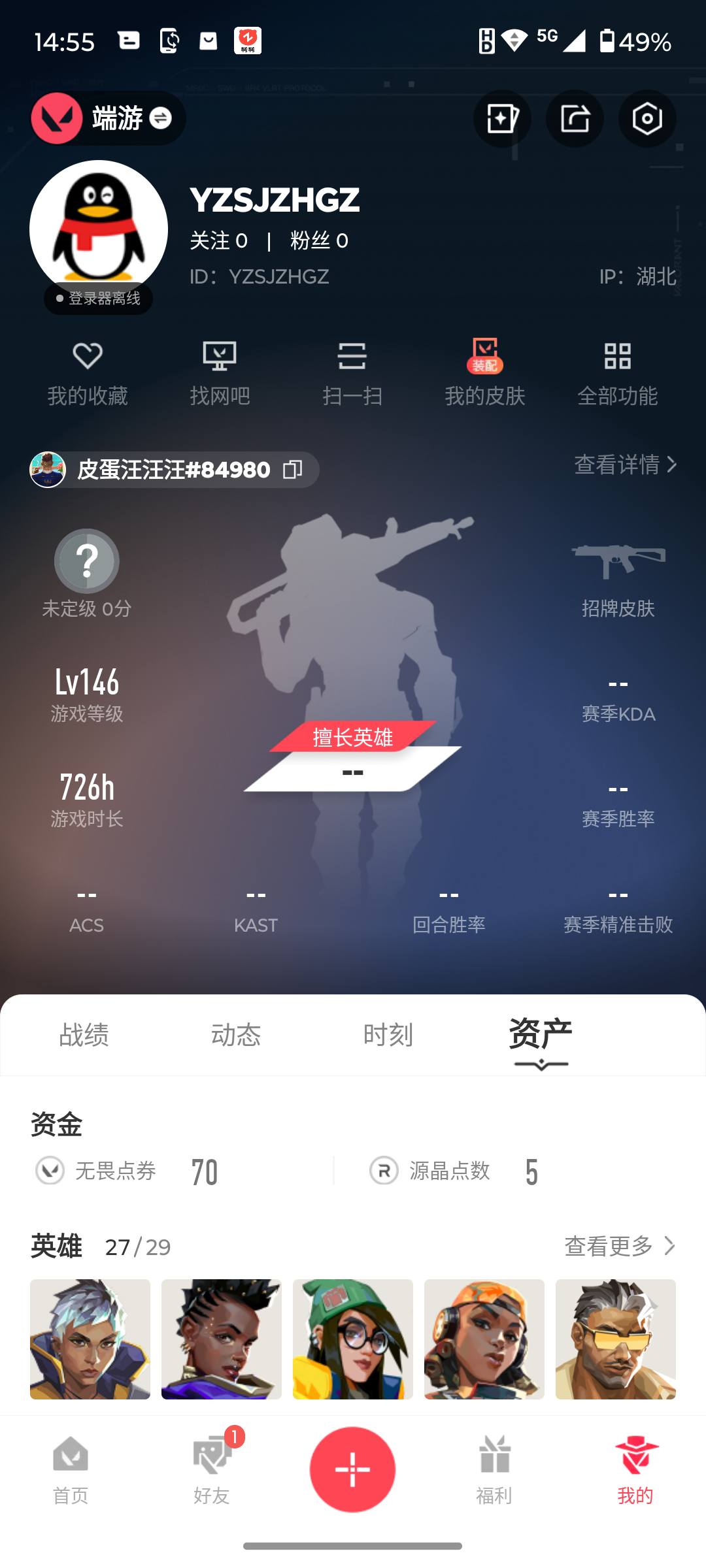Open the trophy card icon near the top
Image resolution: width=706 pixels, height=1568 pixels.
[501, 118]
